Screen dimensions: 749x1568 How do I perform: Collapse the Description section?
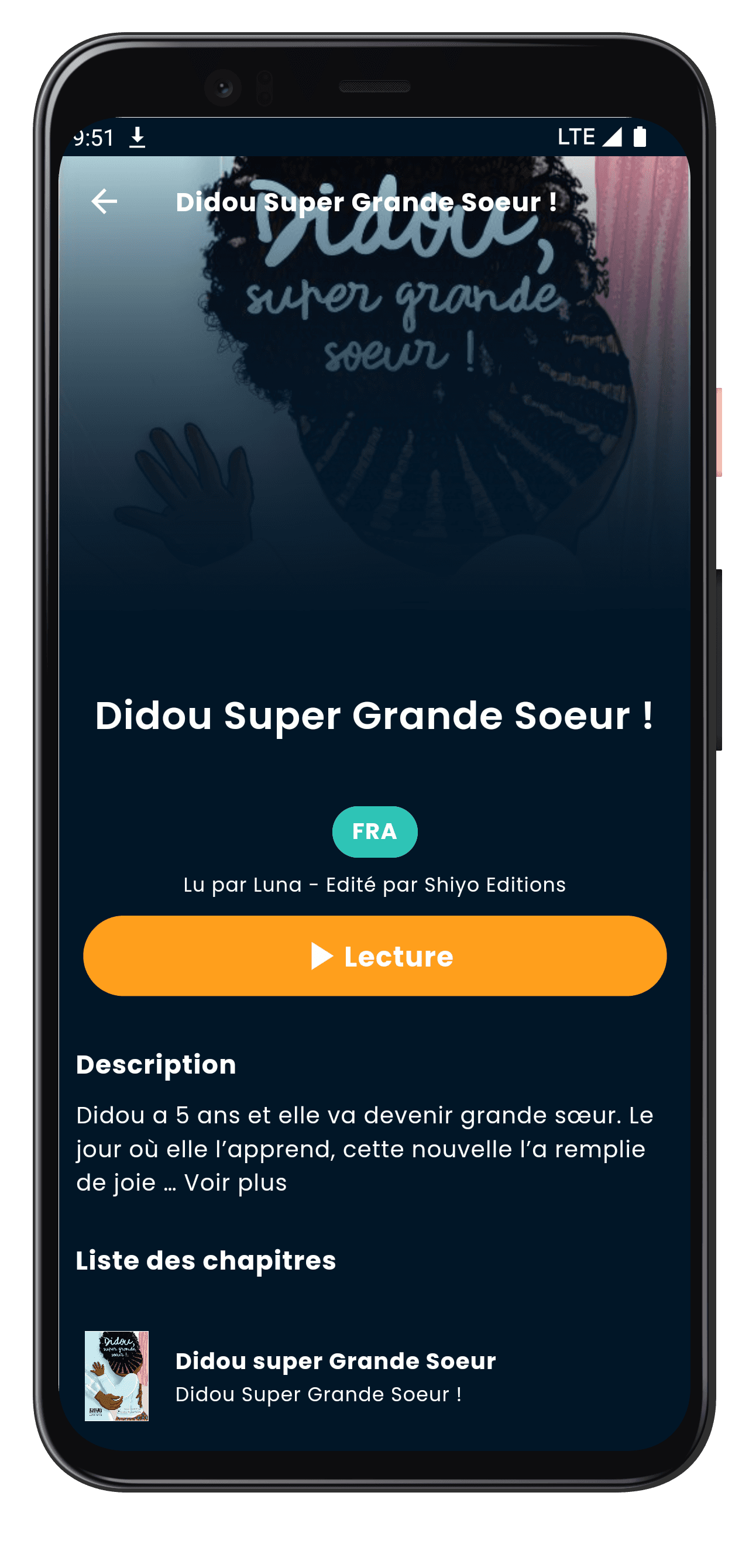point(156,1064)
